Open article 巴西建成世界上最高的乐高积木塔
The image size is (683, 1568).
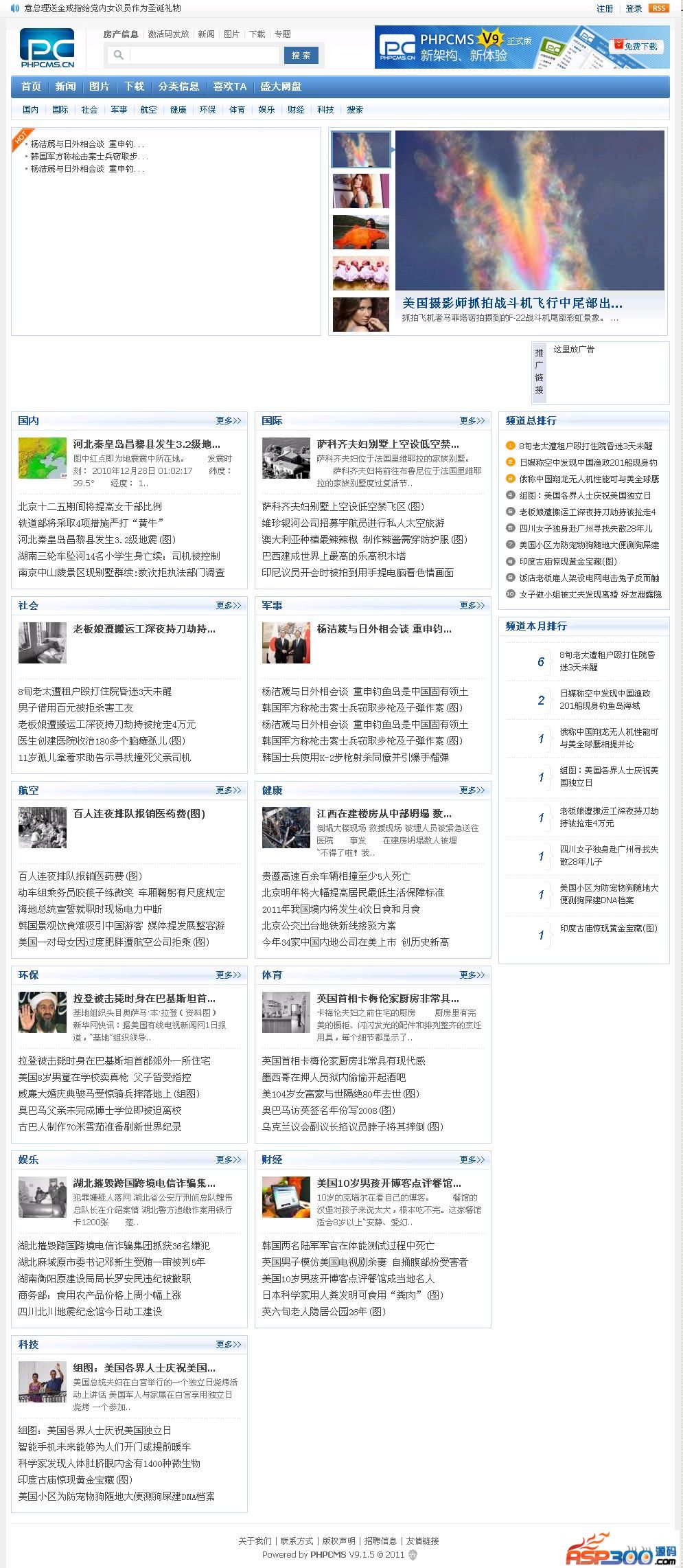[x=334, y=556]
